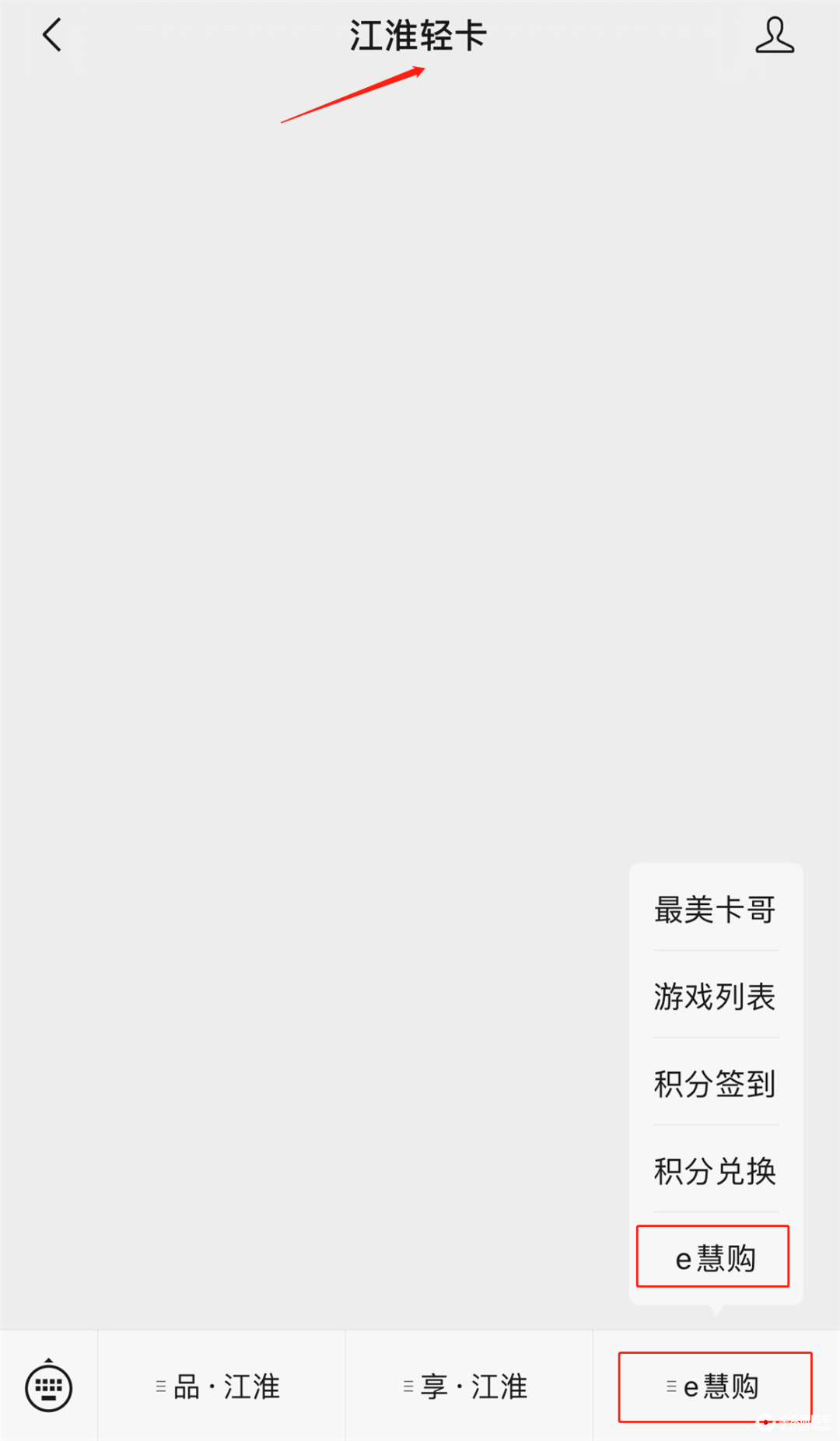Image resolution: width=840 pixels, height=1441 pixels.
Task: Go back from 江淮轻卡 chat
Action: pyautogui.click(x=52, y=36)
